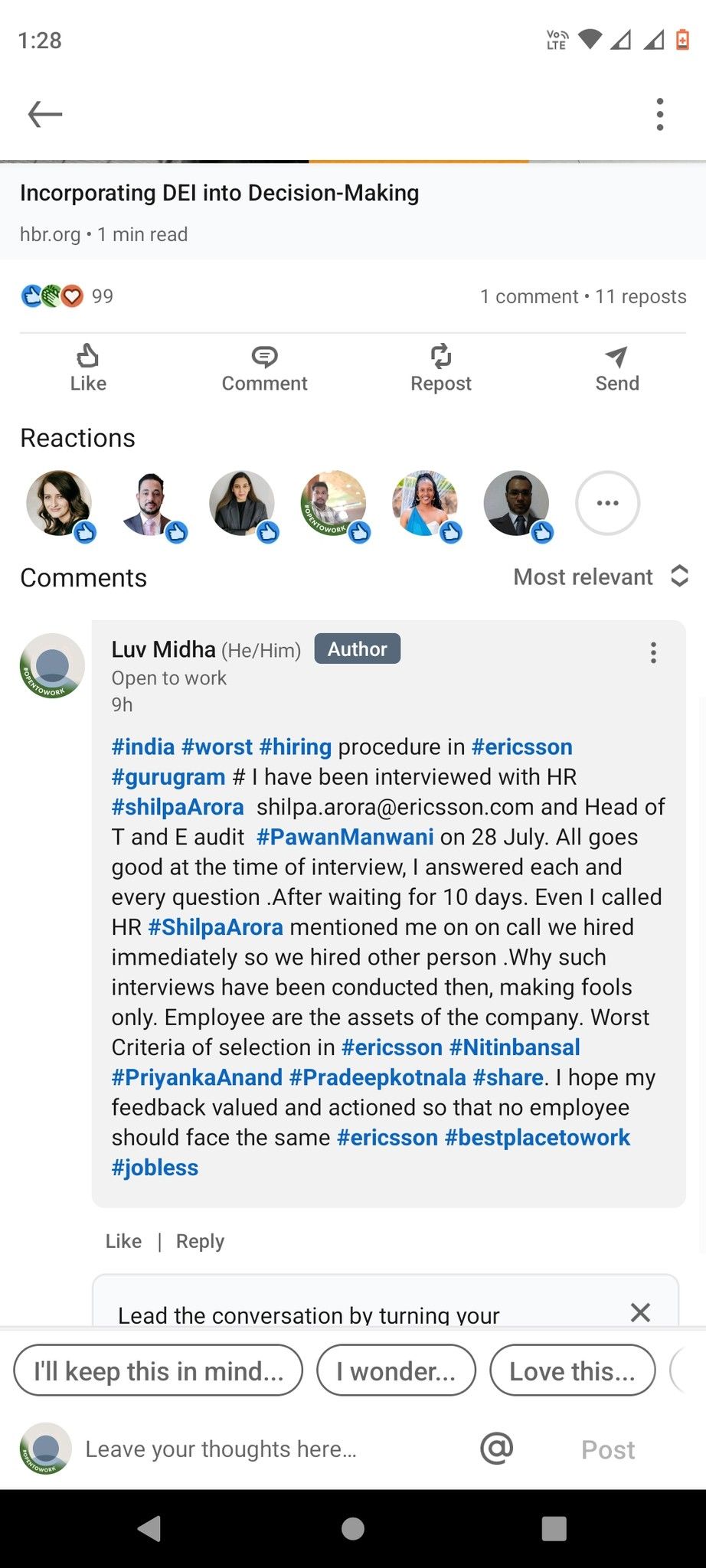Repost this post

click(x=441, y=368)
